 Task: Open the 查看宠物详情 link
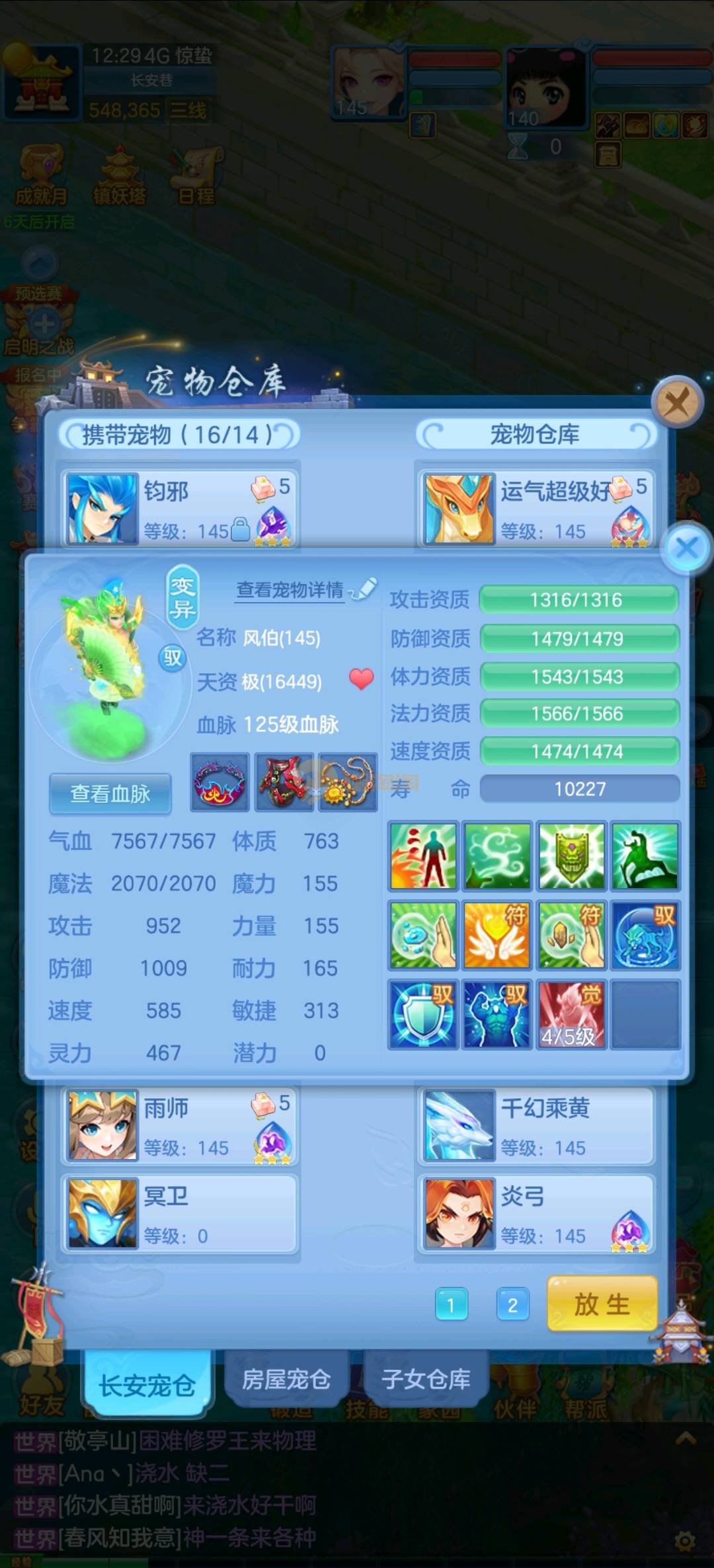pyautogui.click(x=291, y=589)
